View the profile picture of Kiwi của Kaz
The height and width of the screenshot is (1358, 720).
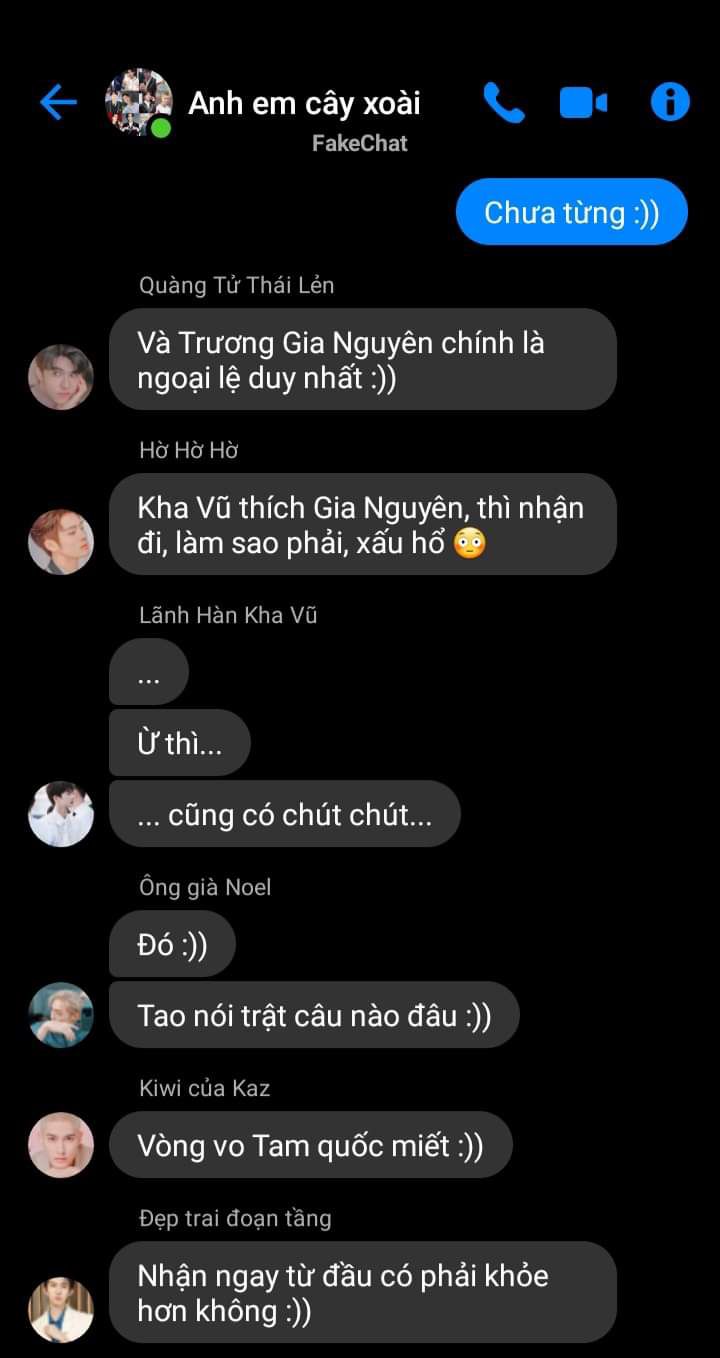click(61, 1144)
